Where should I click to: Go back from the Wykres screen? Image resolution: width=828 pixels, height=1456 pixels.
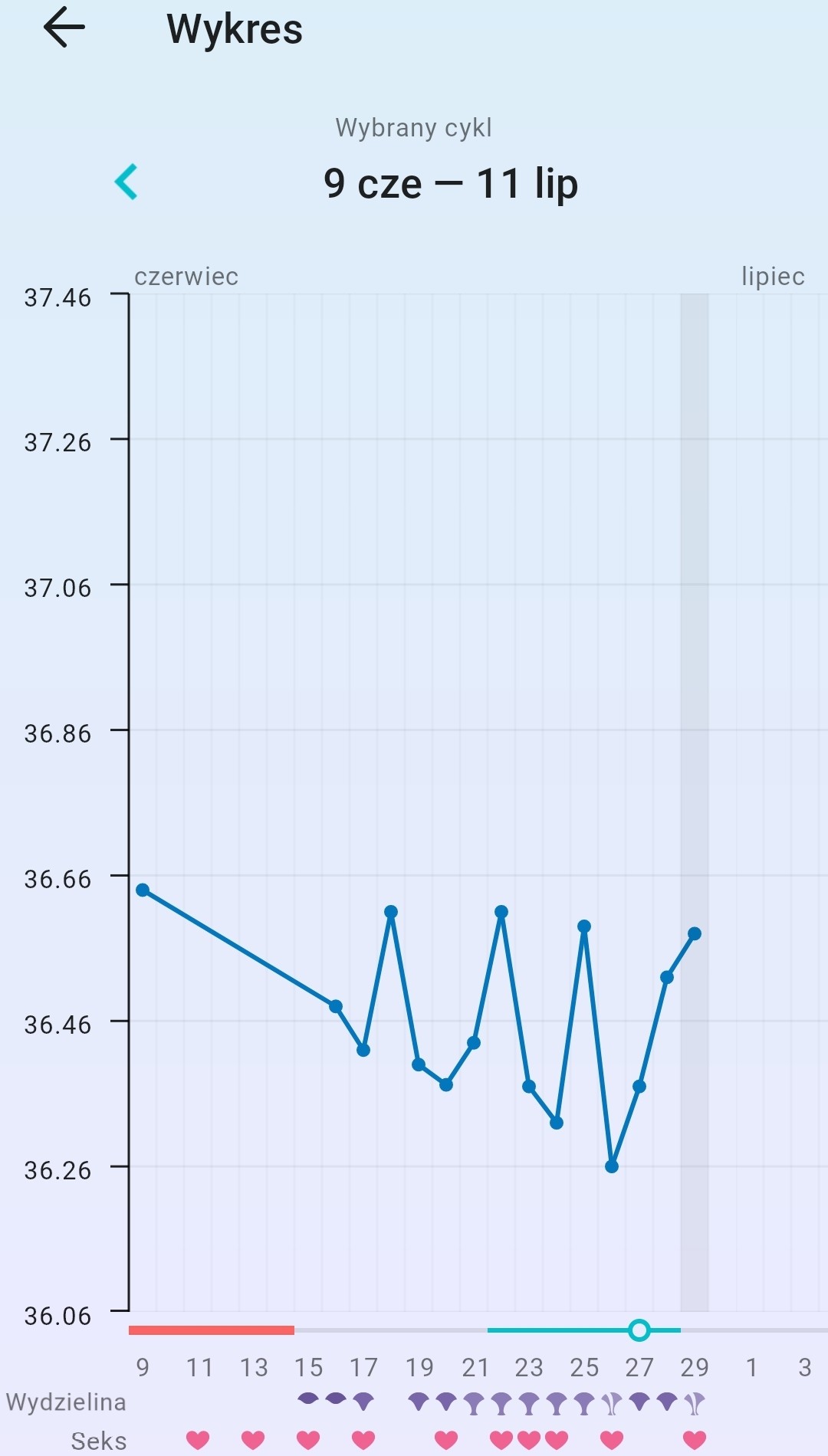tap(64, 28)
